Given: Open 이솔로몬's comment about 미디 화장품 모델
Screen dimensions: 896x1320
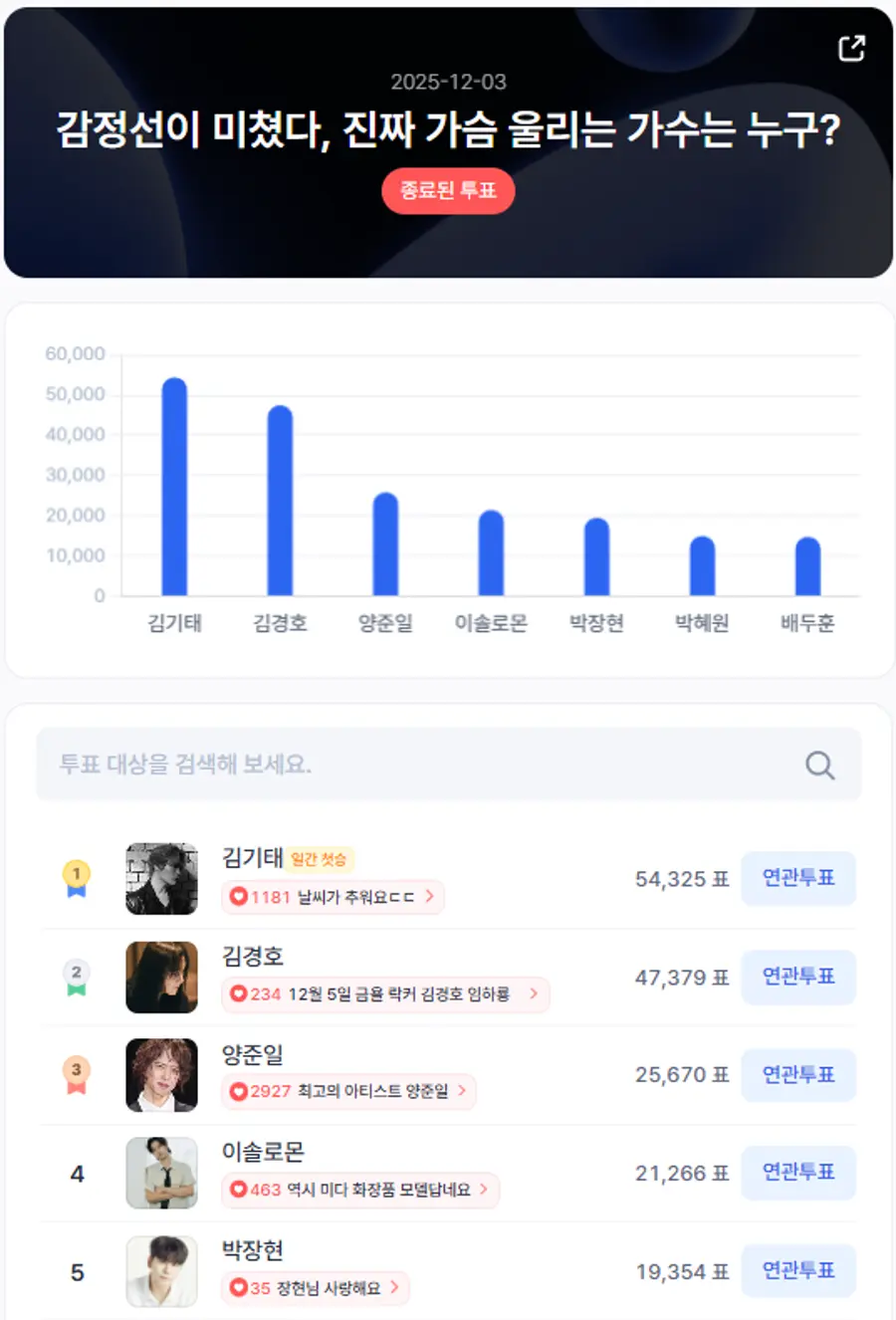Looking at the screenshot, I should click(x=360, y=1190).
